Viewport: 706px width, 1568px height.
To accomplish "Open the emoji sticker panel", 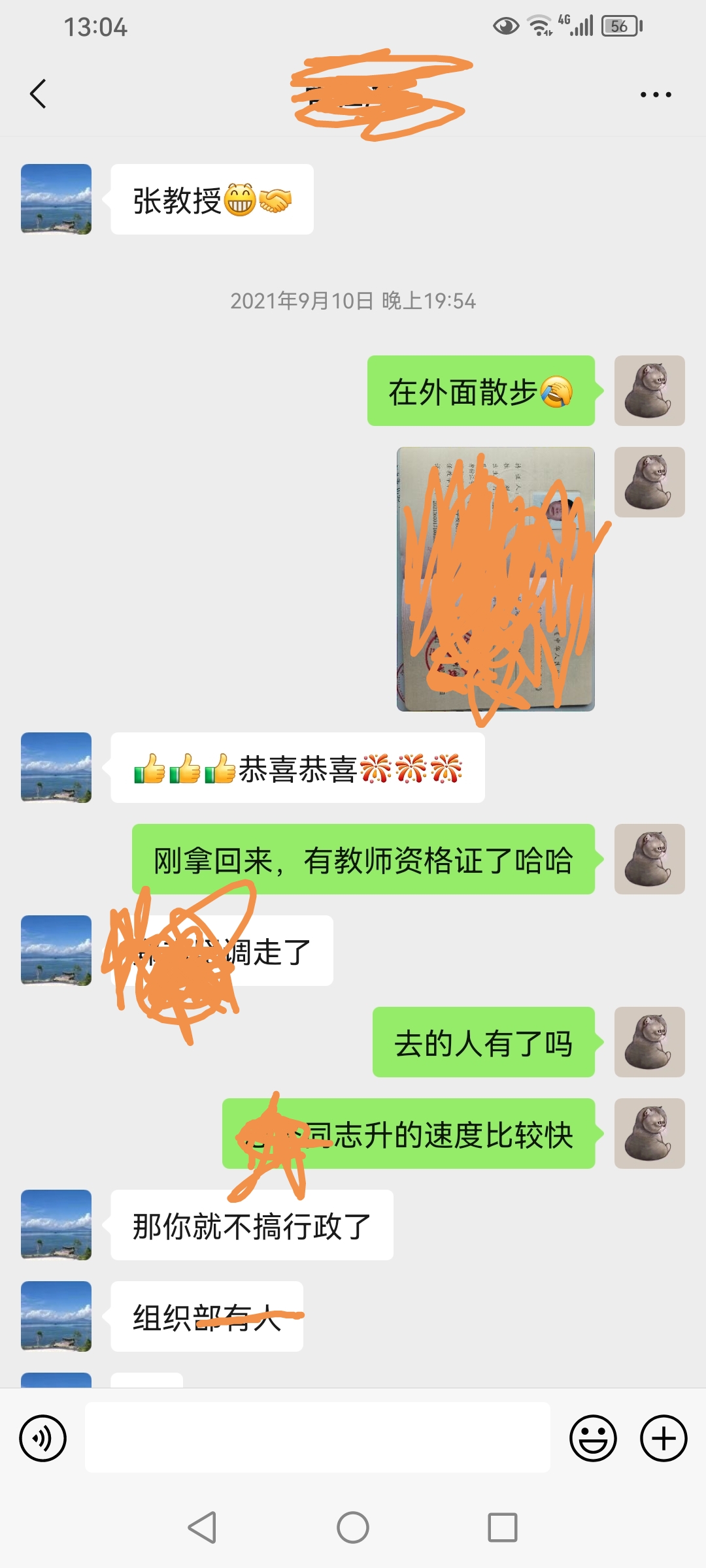I will click(593, 1438).
